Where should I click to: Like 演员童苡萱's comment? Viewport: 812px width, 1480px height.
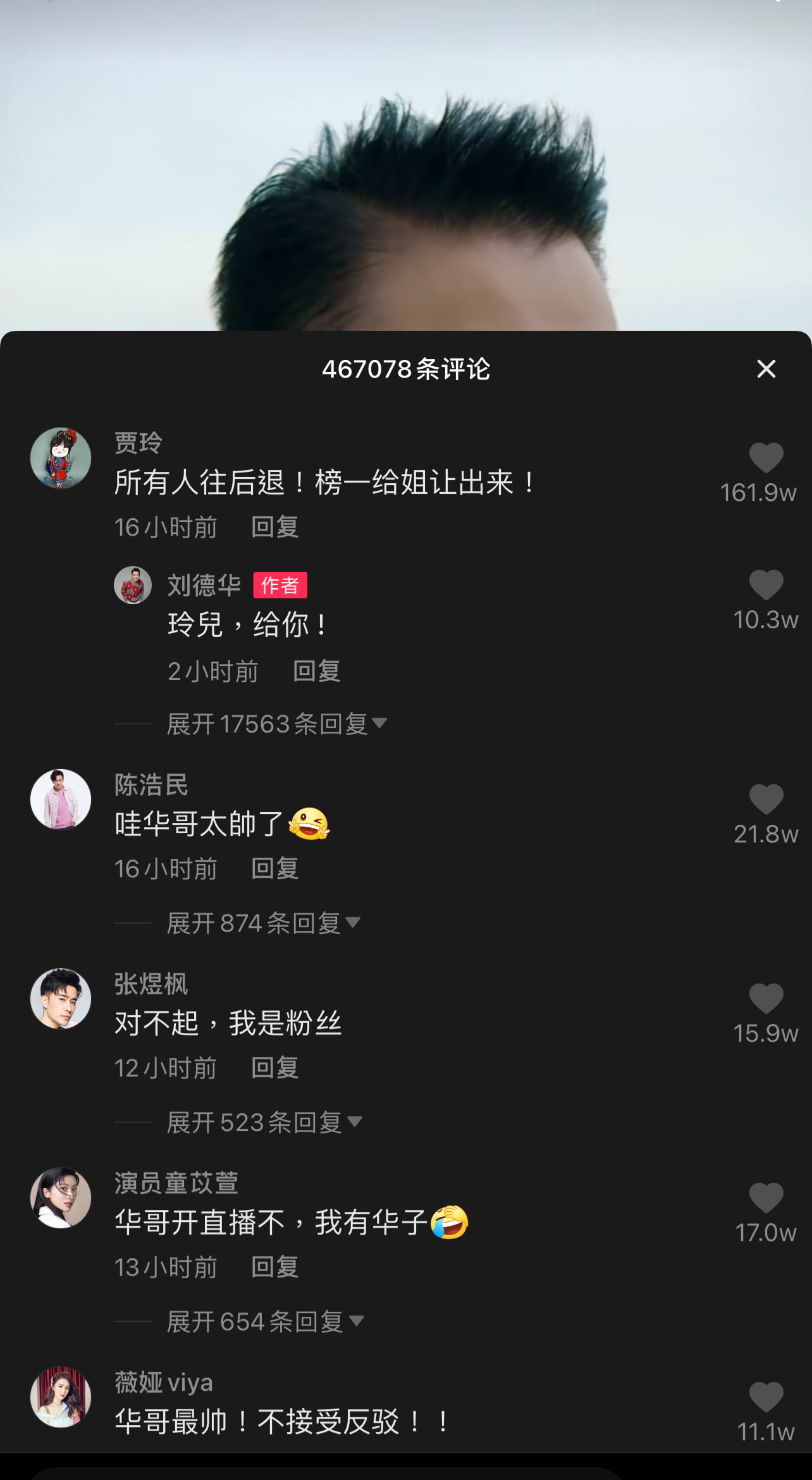point(766,1198)
